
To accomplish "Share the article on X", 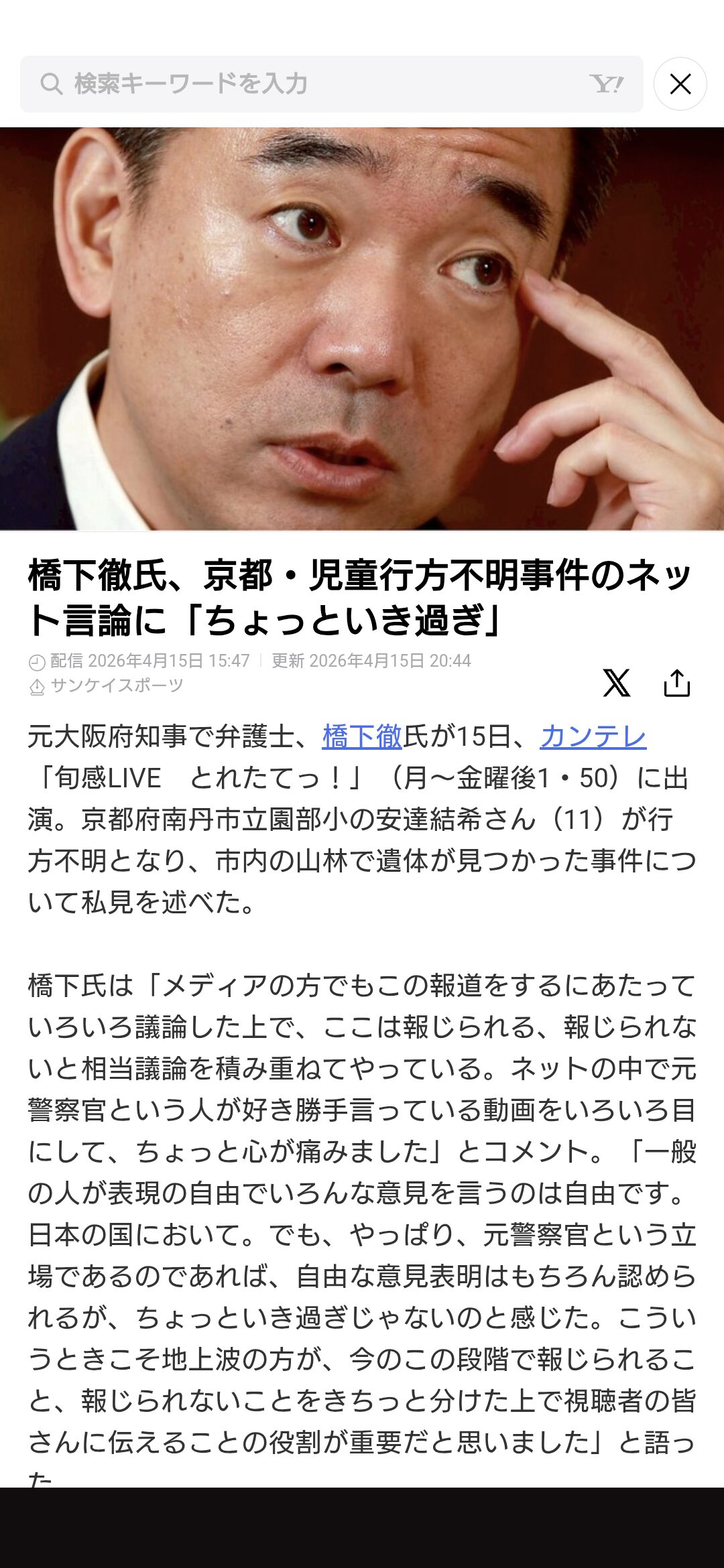I will (x=616, y=683).
